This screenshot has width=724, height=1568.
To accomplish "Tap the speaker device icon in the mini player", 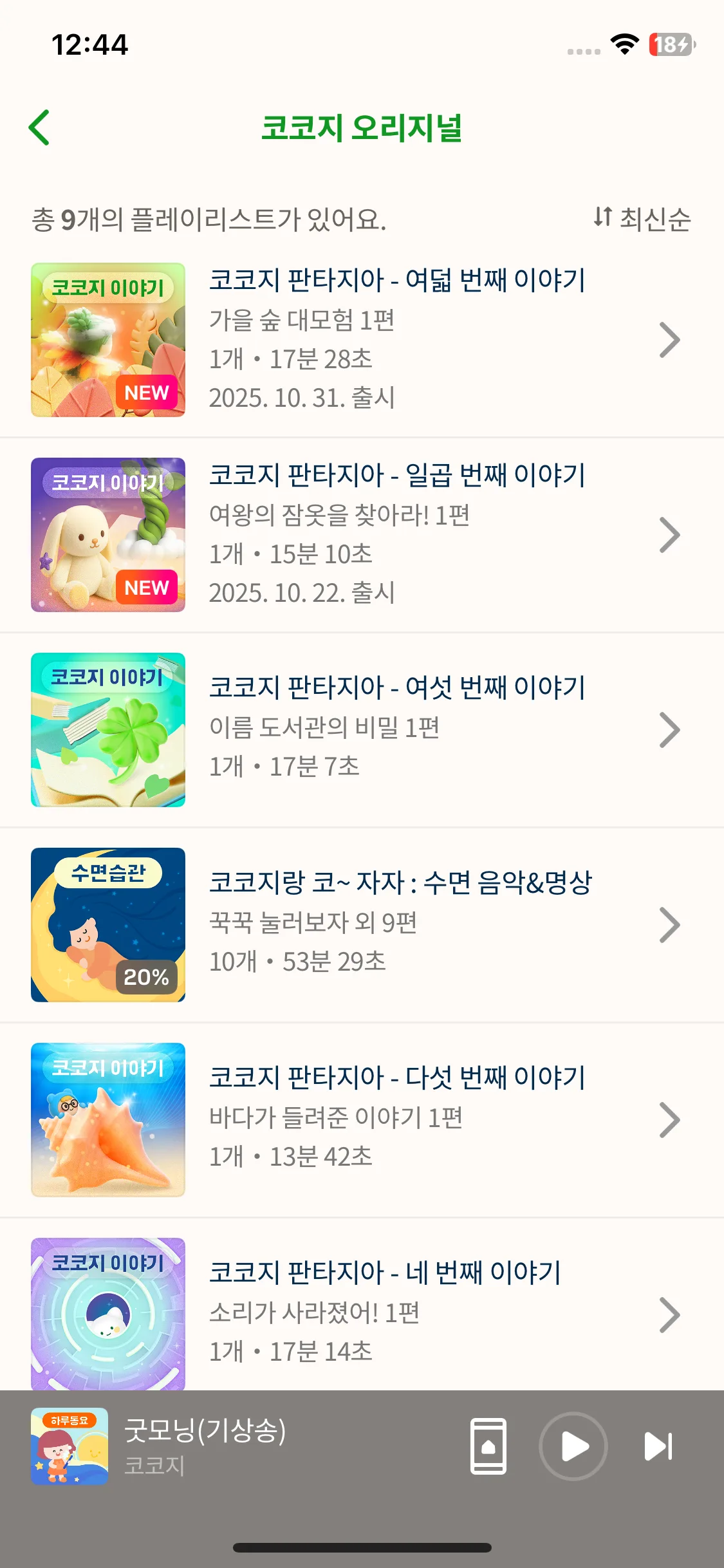I will [488, 1445].
